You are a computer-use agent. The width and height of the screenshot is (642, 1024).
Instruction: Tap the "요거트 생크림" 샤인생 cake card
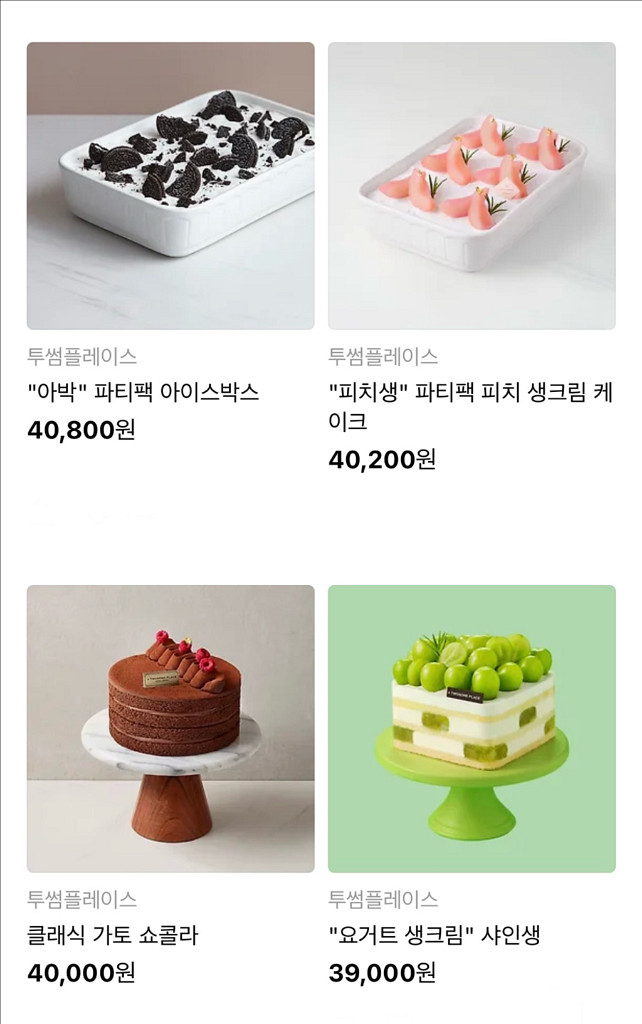(471, 728)
